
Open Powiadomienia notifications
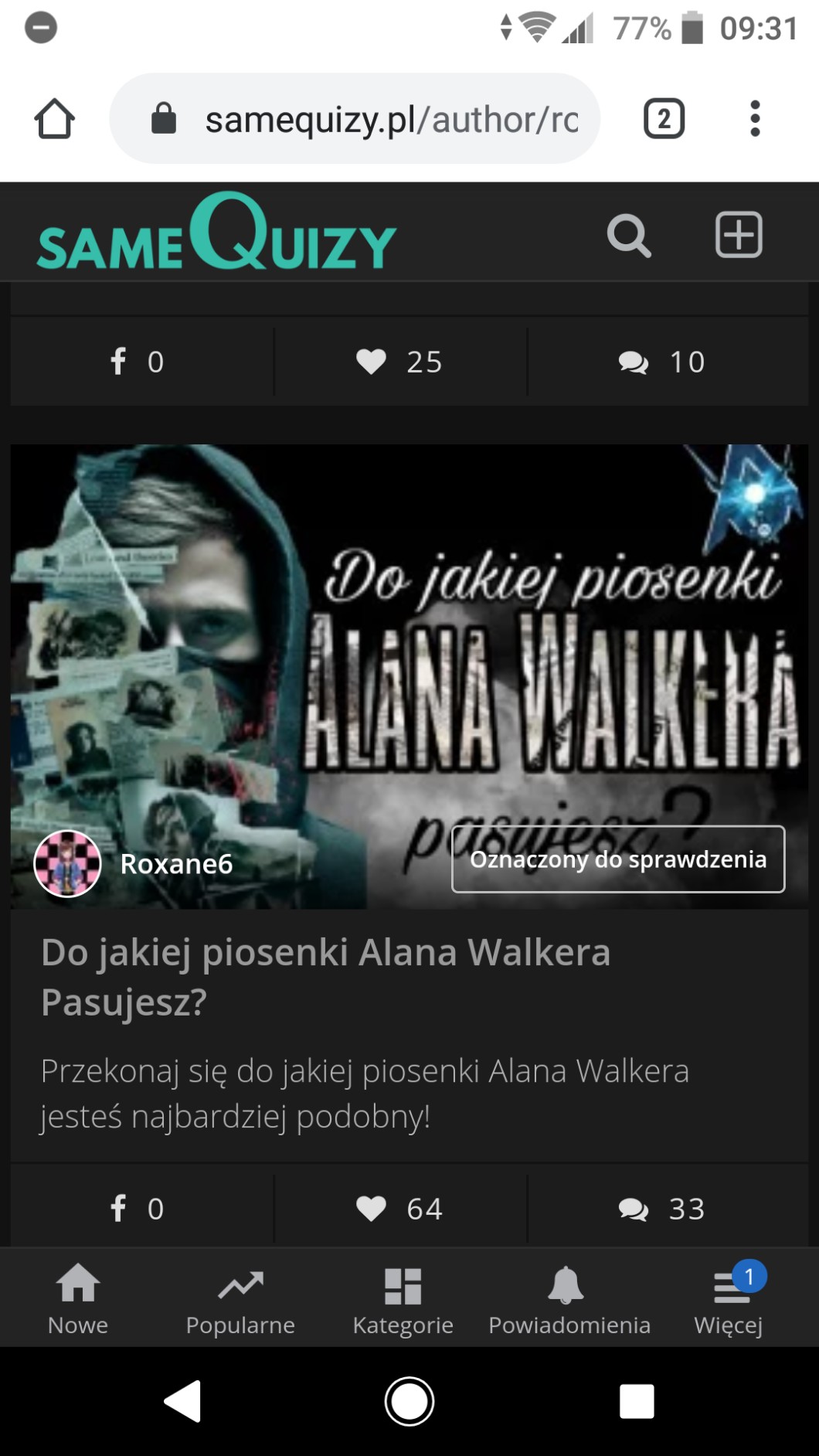click(569, 1299)
